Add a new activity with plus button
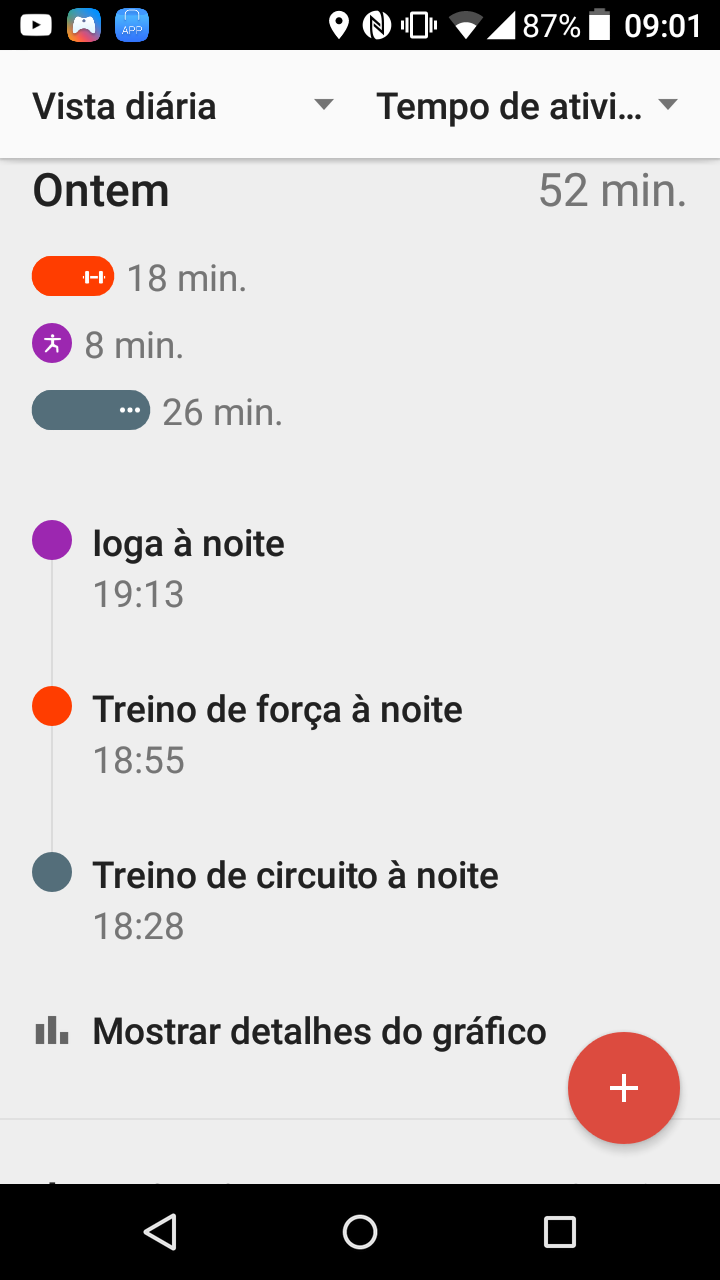The height and width of the screenshot is (1280, 720). (x=624, y=1088)
